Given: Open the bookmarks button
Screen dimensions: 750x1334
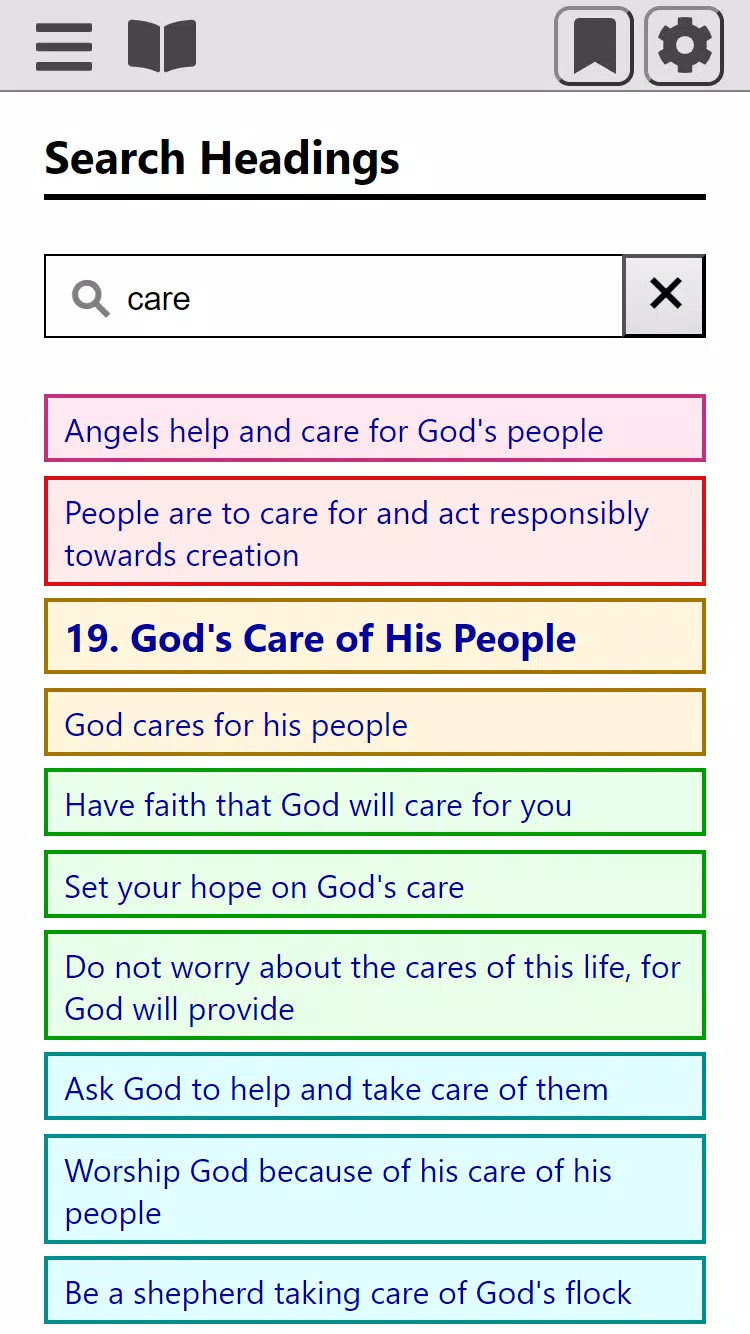Looking at the screenshot, I should pyautogui.click(x=594, y=46).
